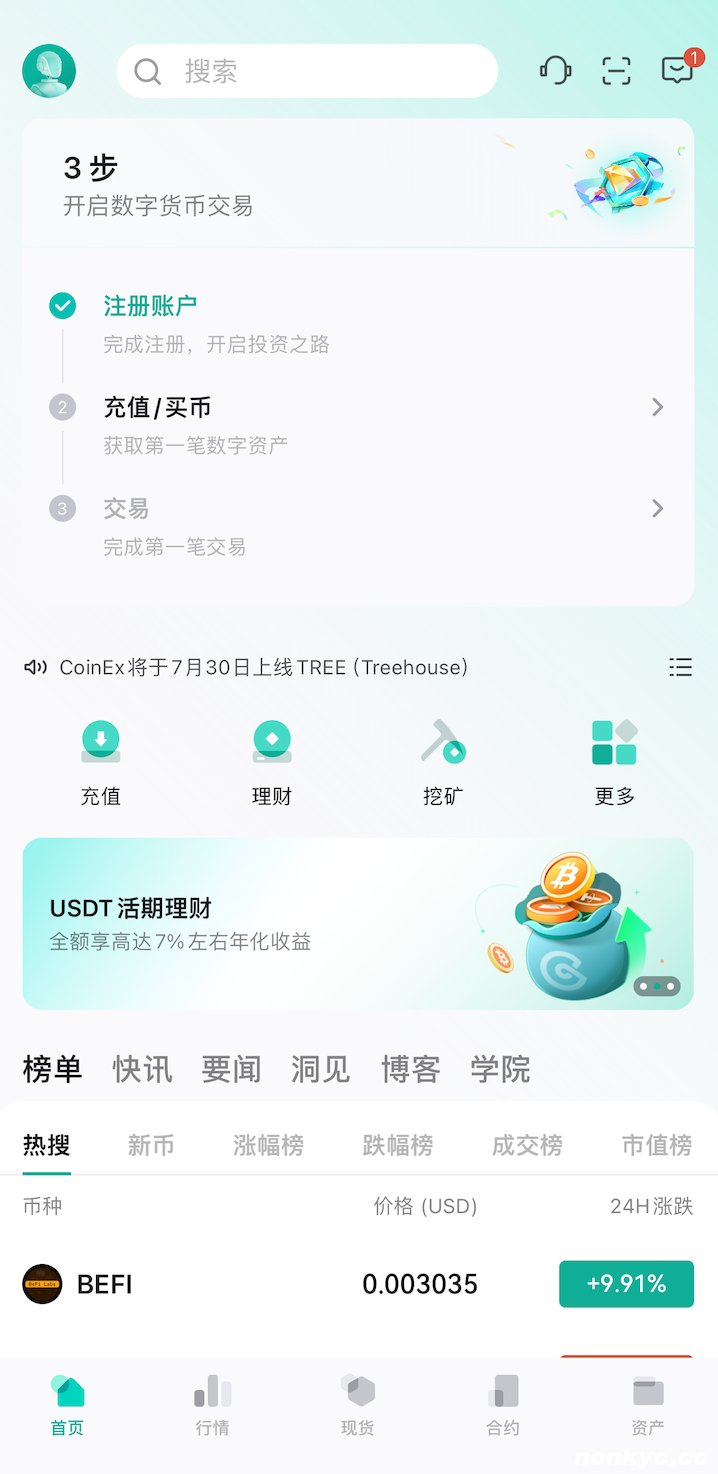Viewport: 718px width, 1474px height.
Task: Open the 更多 shortcut
Action: click(x=614, y=764)
